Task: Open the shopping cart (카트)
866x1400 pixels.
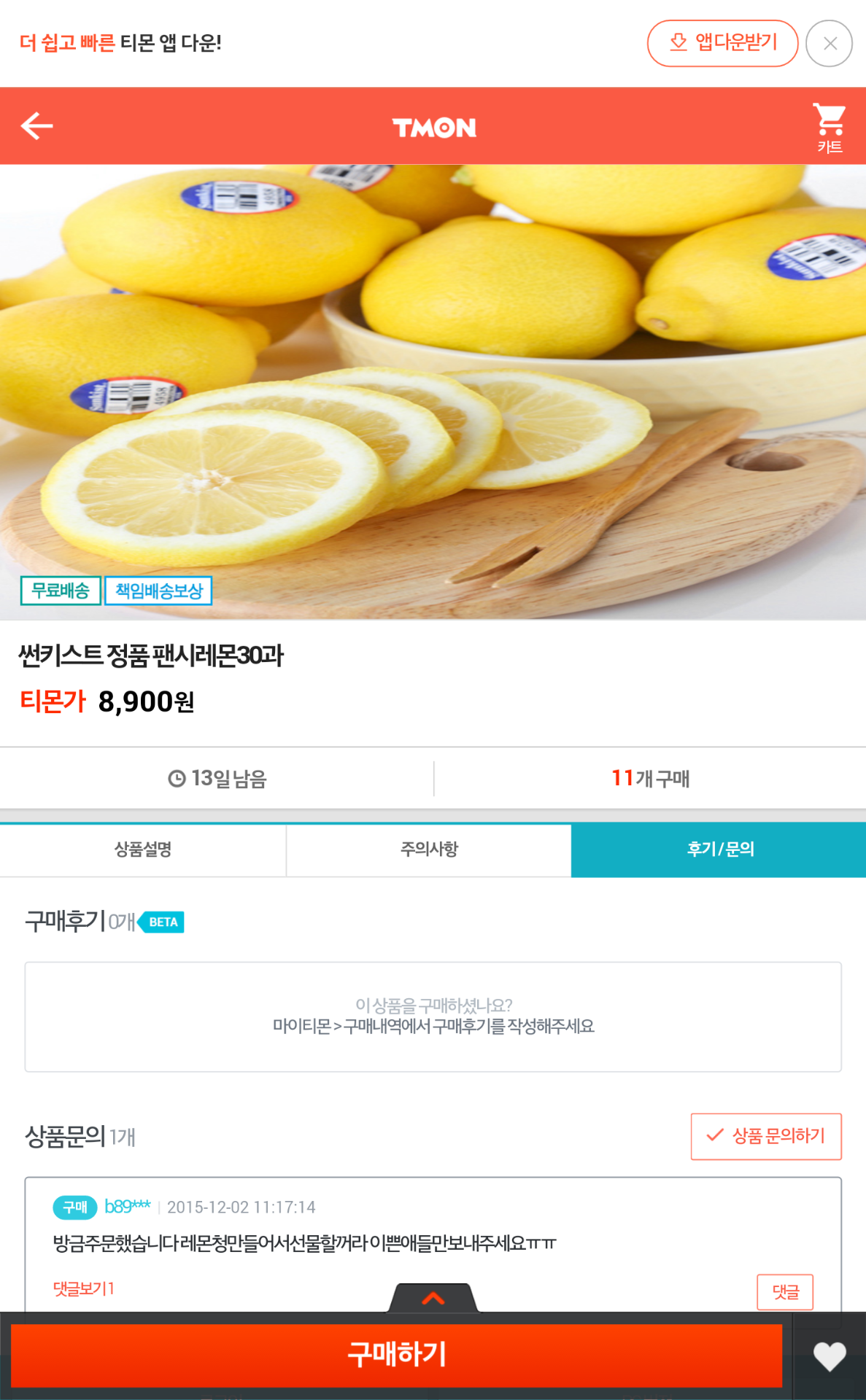Action: pos(830,128)
